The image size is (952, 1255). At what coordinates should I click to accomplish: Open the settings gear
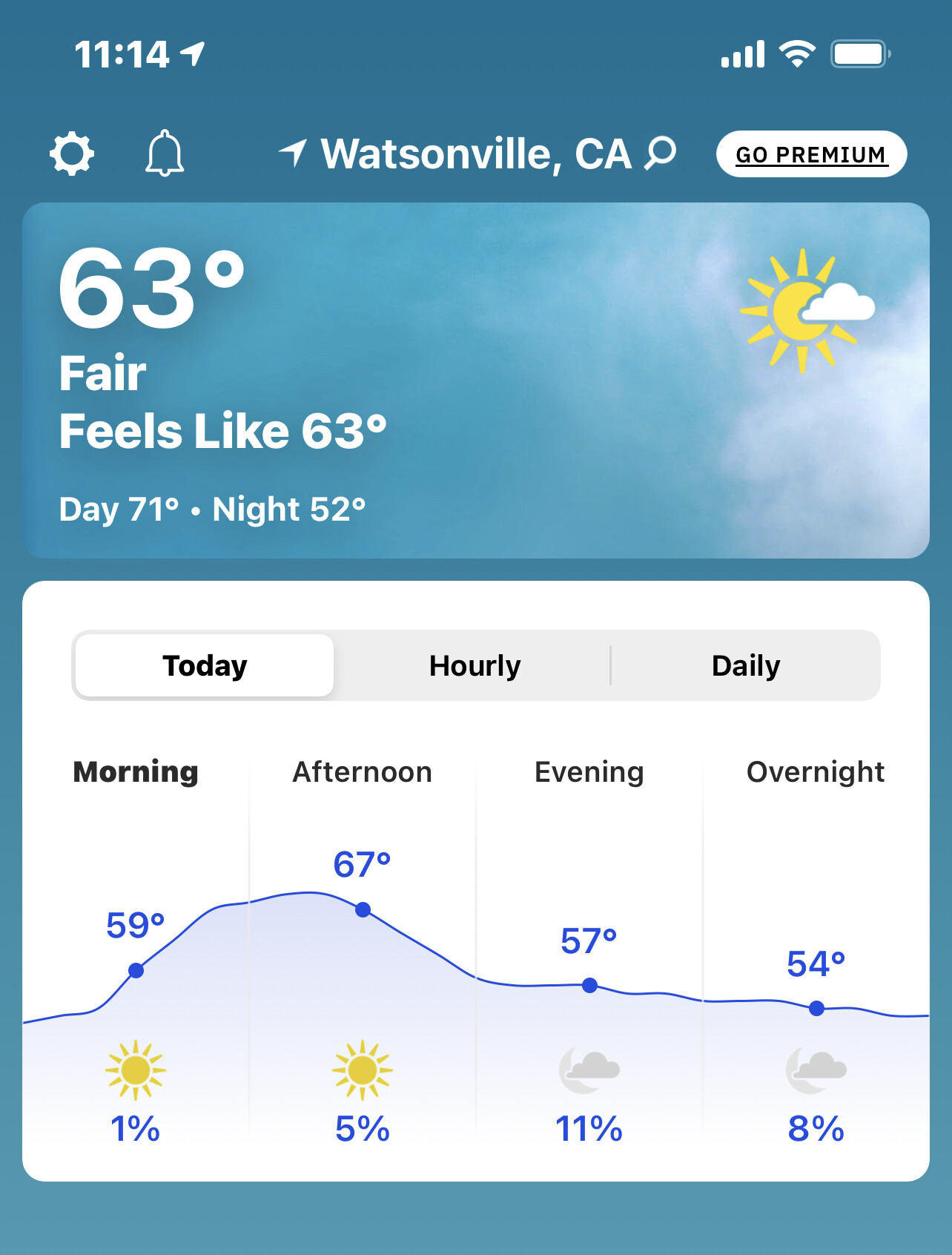point(72,154)
